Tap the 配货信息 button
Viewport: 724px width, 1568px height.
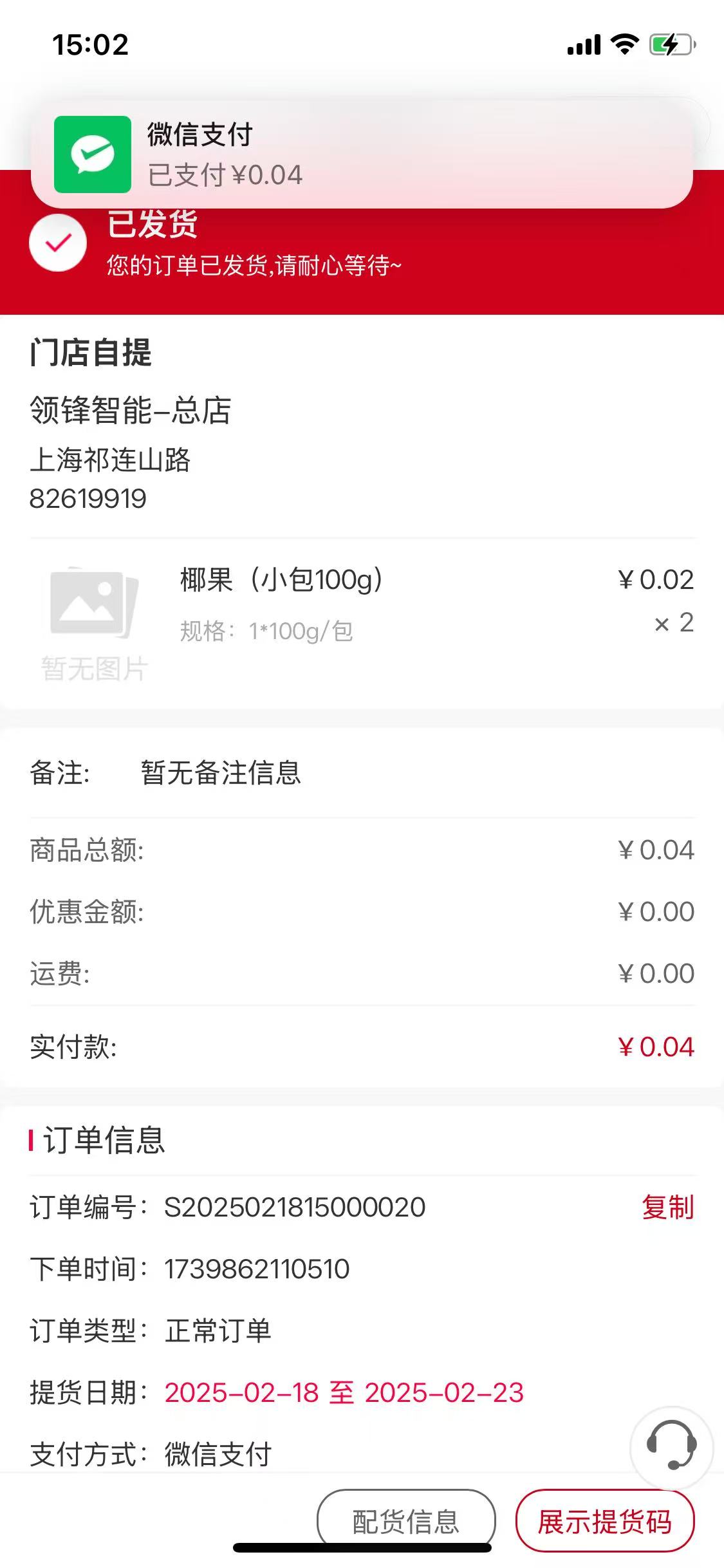(406, 1520)
